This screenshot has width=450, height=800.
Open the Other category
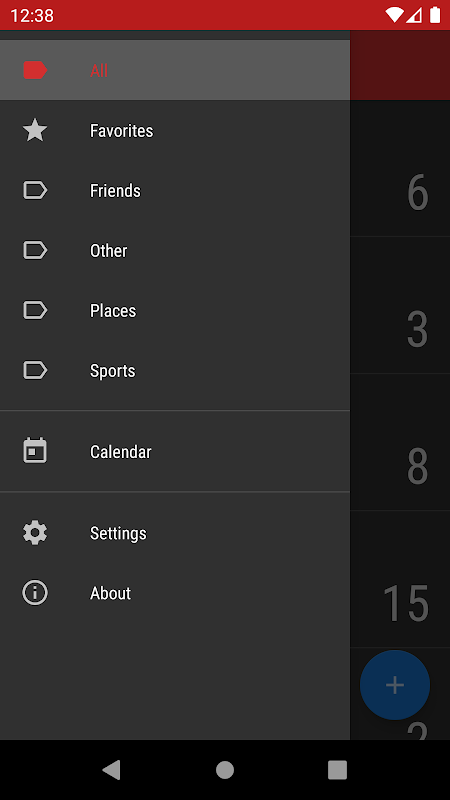point(175,251)
